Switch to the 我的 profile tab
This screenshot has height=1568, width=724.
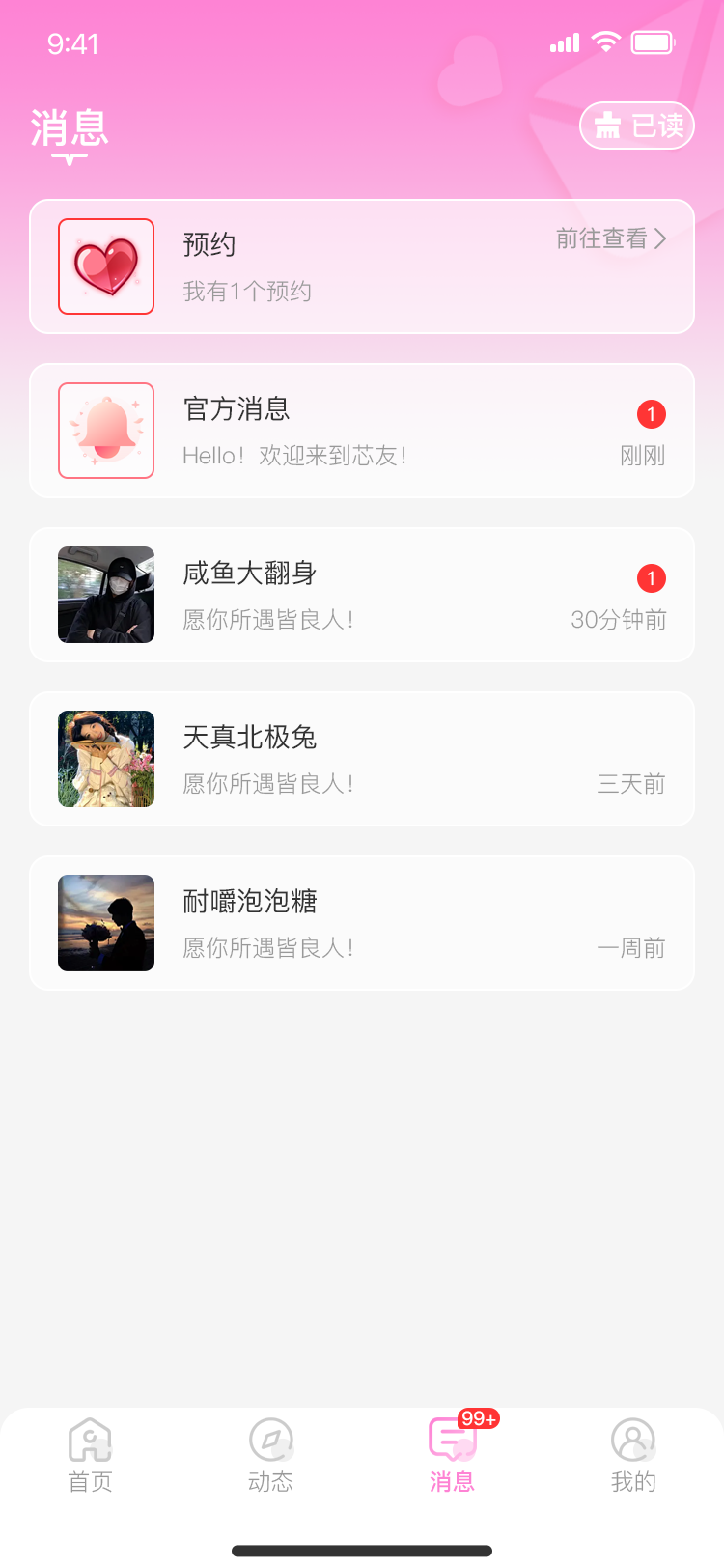click(x=633, y=1455)
